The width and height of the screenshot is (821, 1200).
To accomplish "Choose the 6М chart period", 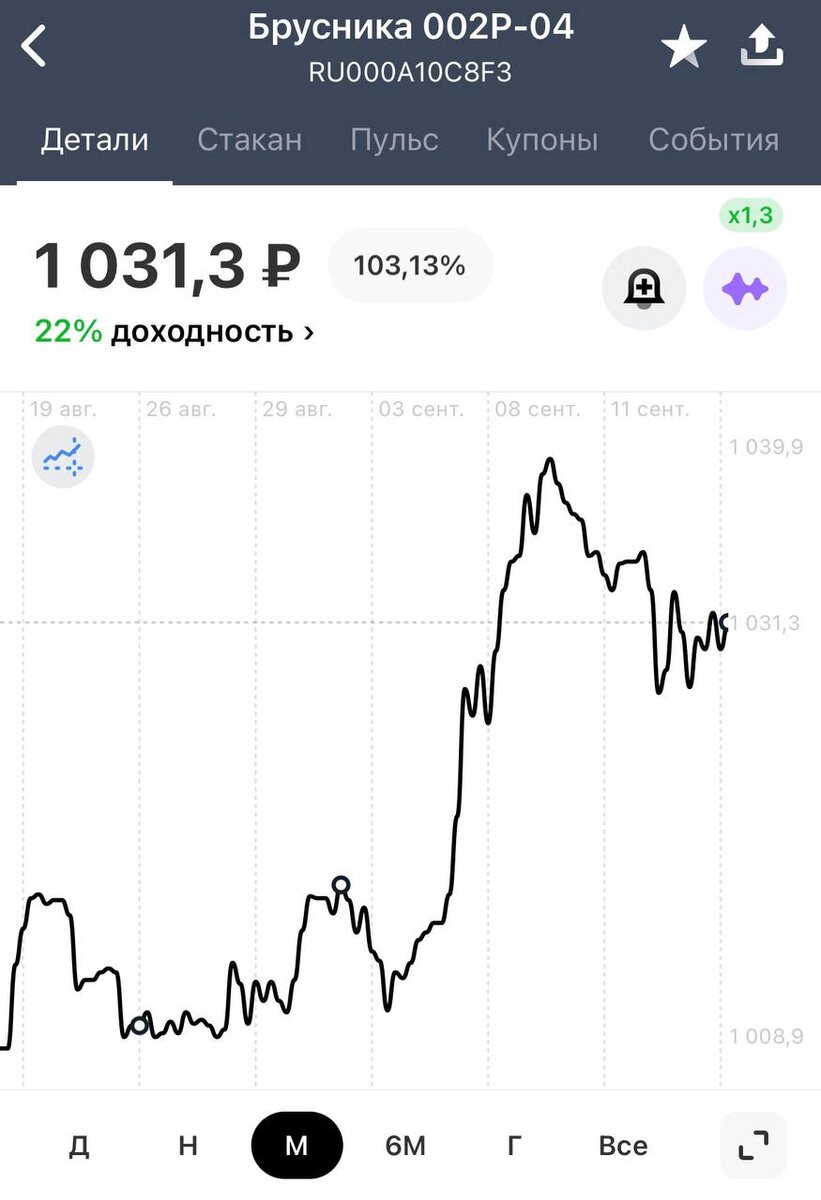I will tap(405, 1146).
